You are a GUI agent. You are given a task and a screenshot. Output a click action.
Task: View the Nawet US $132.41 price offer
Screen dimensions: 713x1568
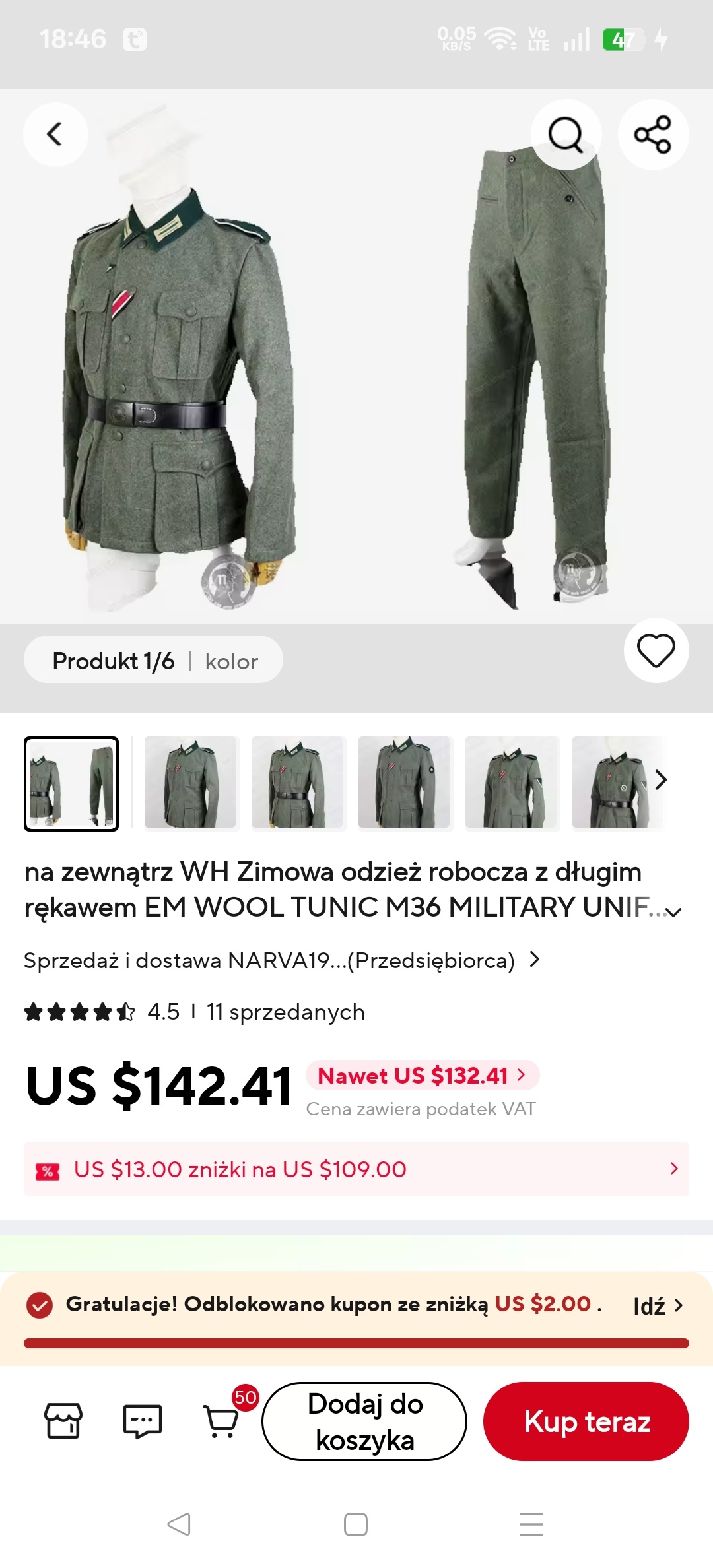[422, 1076]
